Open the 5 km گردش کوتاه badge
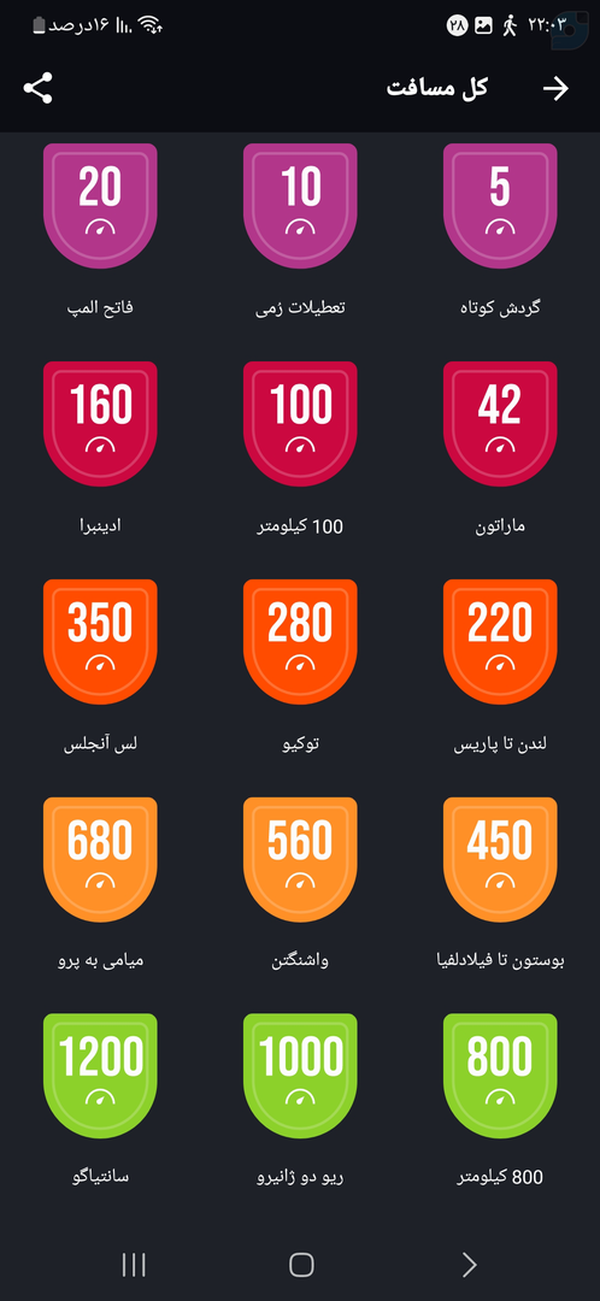 point(500,200)
